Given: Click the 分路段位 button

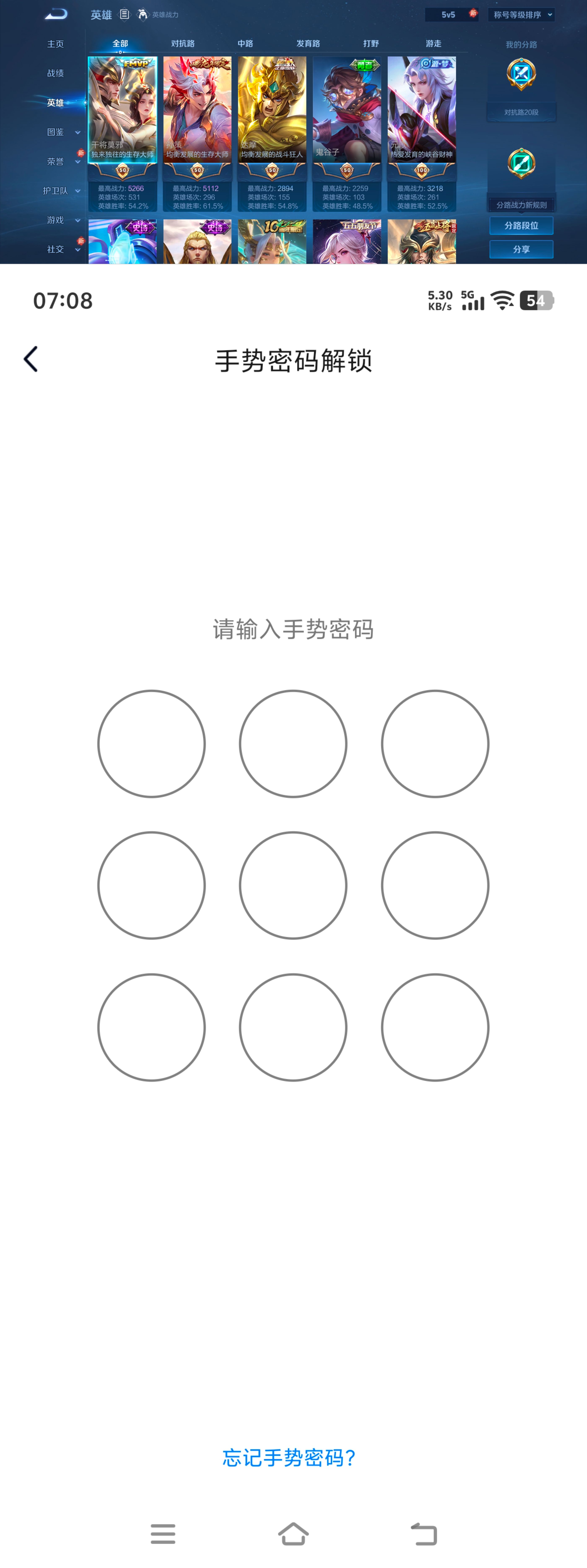Looking at the screenshot, I should point(521,226).
